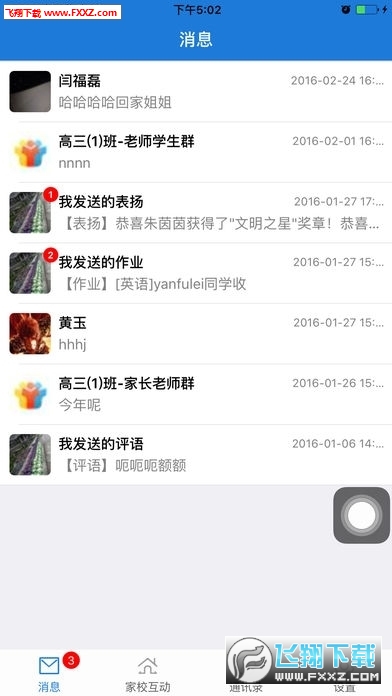Viewport: 392px width, 696px height.
Task: Open the chat with 闫福磊
Action: click(x=196, y=91)
